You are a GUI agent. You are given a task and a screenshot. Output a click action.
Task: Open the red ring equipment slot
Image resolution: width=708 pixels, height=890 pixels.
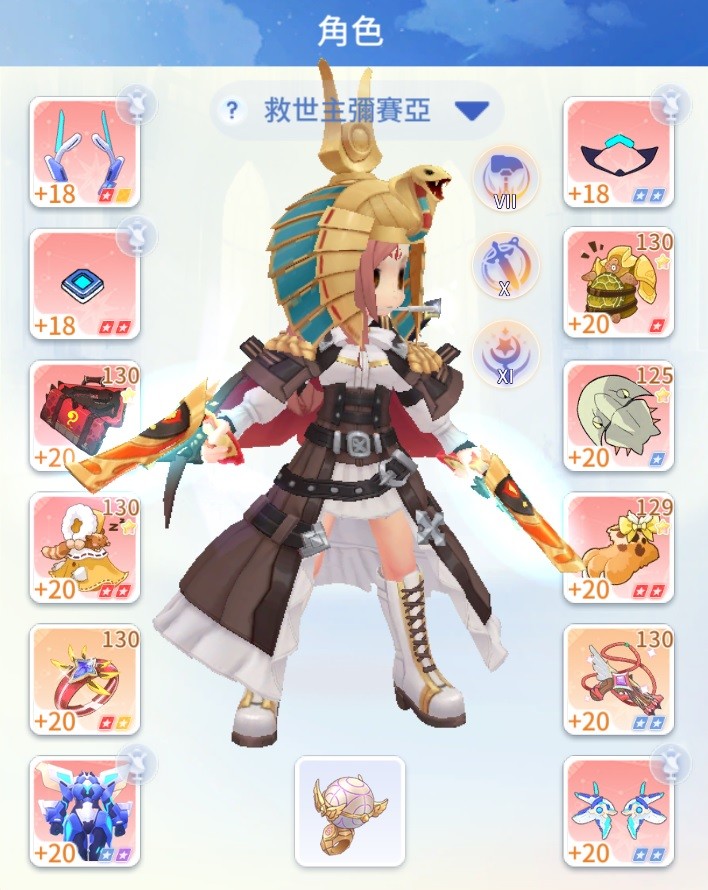coord(85,679)
